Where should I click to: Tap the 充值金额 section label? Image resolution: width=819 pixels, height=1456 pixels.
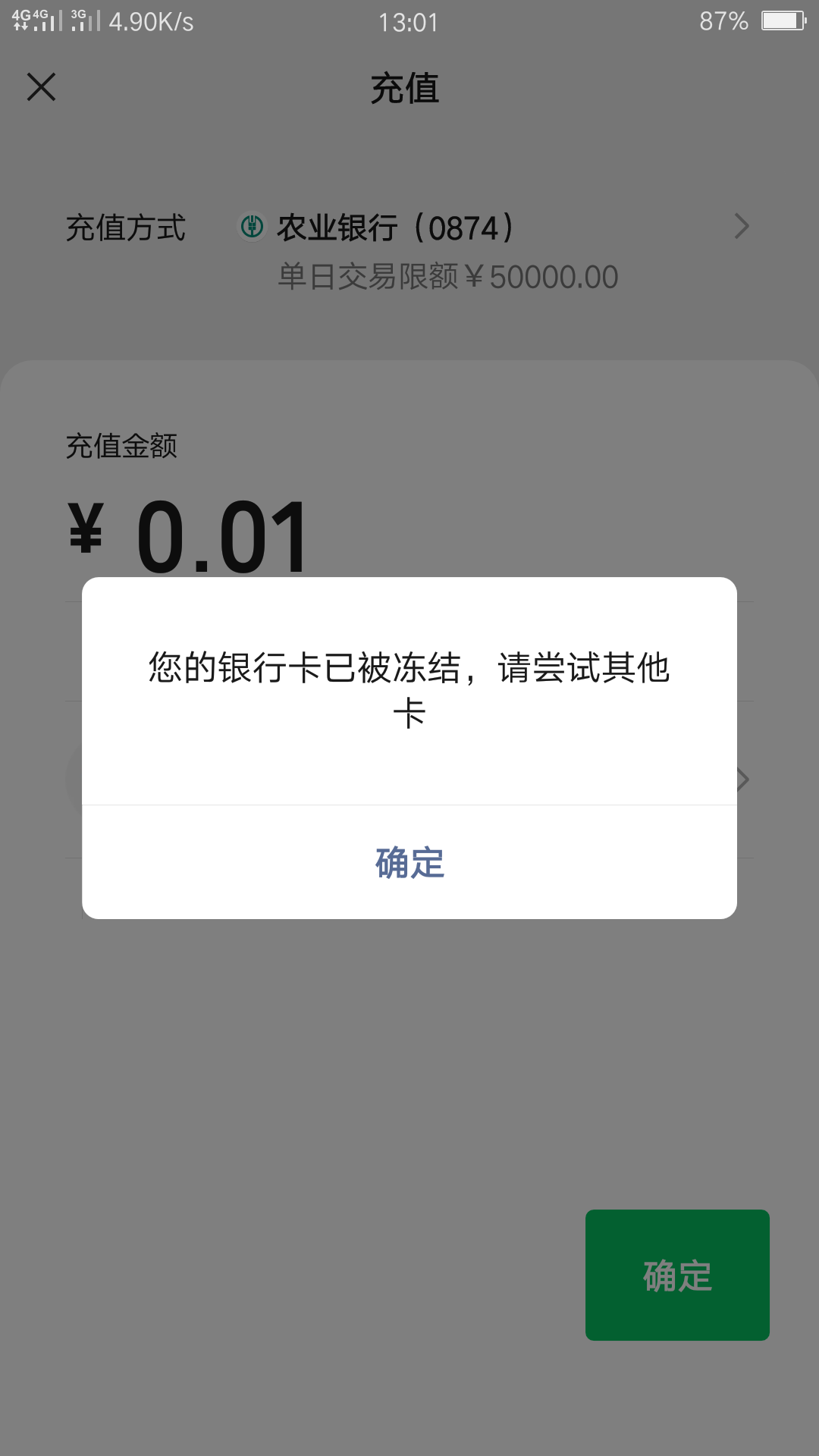[x=123, y=447]
